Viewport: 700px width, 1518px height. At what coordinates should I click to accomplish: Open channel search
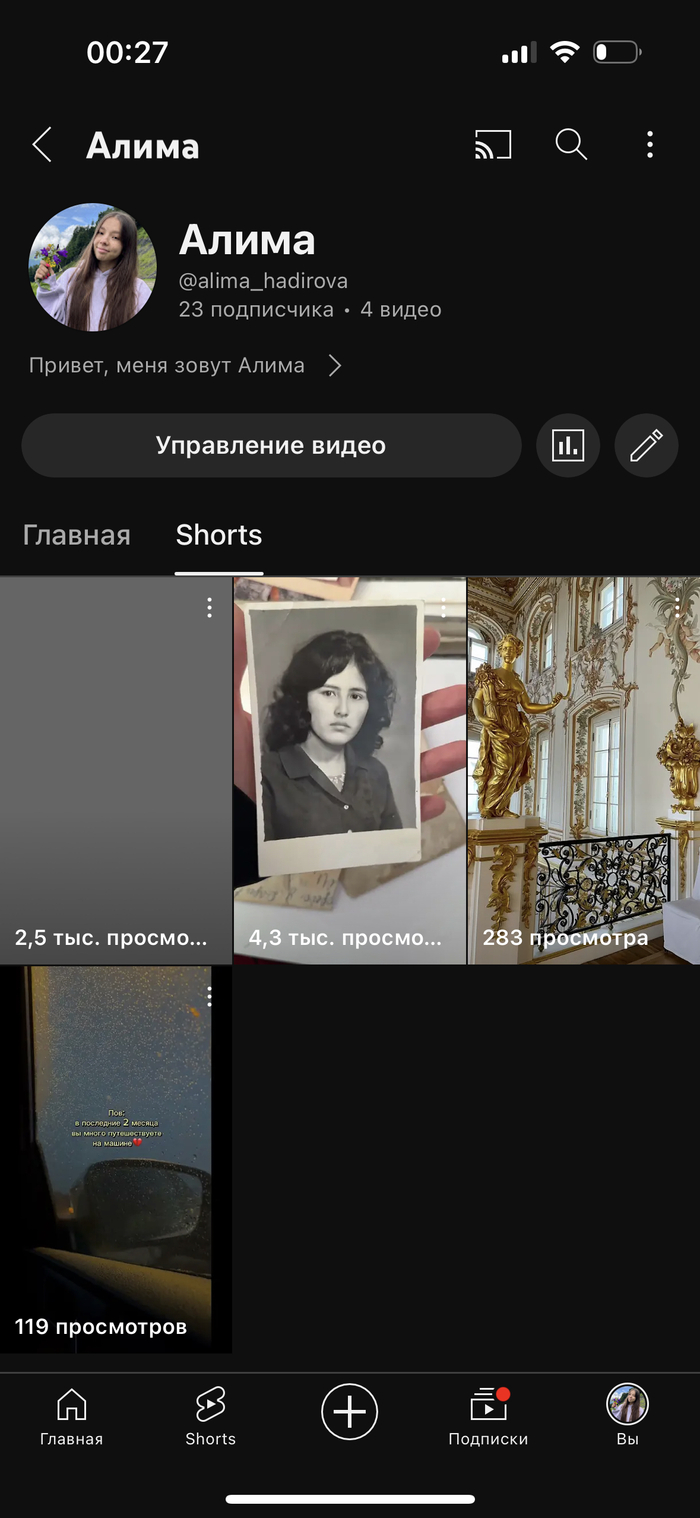click(x=570, y=145)
